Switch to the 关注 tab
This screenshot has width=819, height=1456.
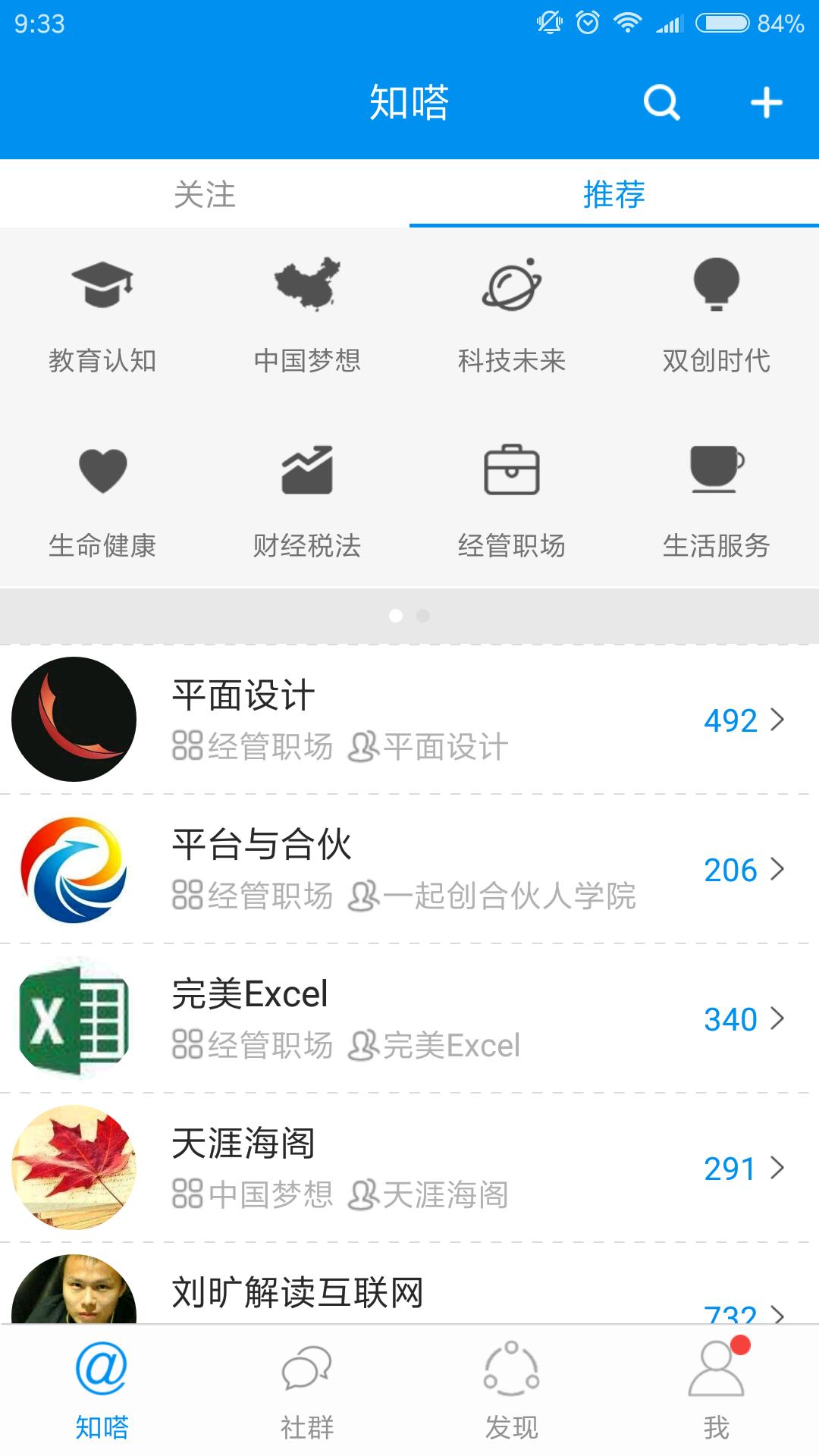[x=205, y=194]
